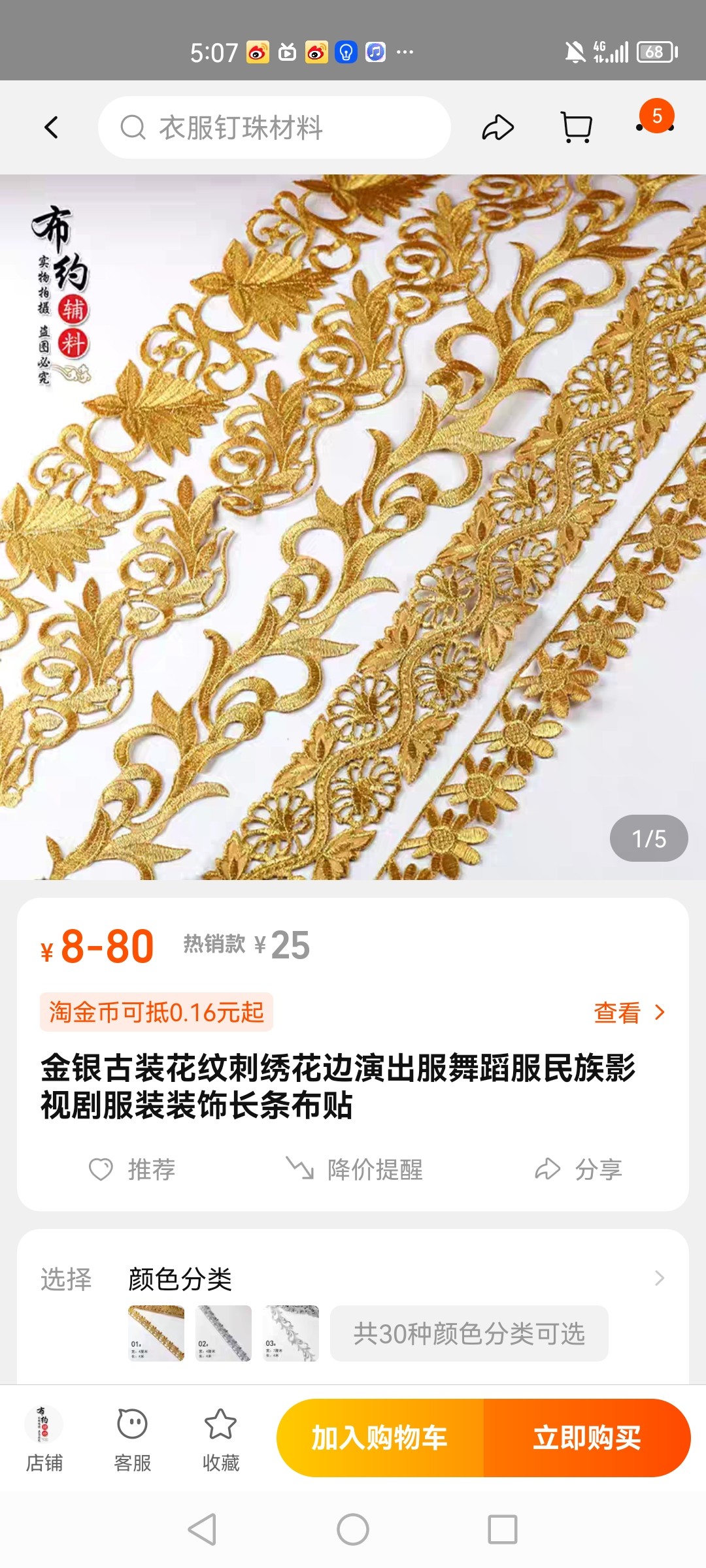
Task: Go back to the previous page
Action: pyautogui.click(x=52, y=127)
